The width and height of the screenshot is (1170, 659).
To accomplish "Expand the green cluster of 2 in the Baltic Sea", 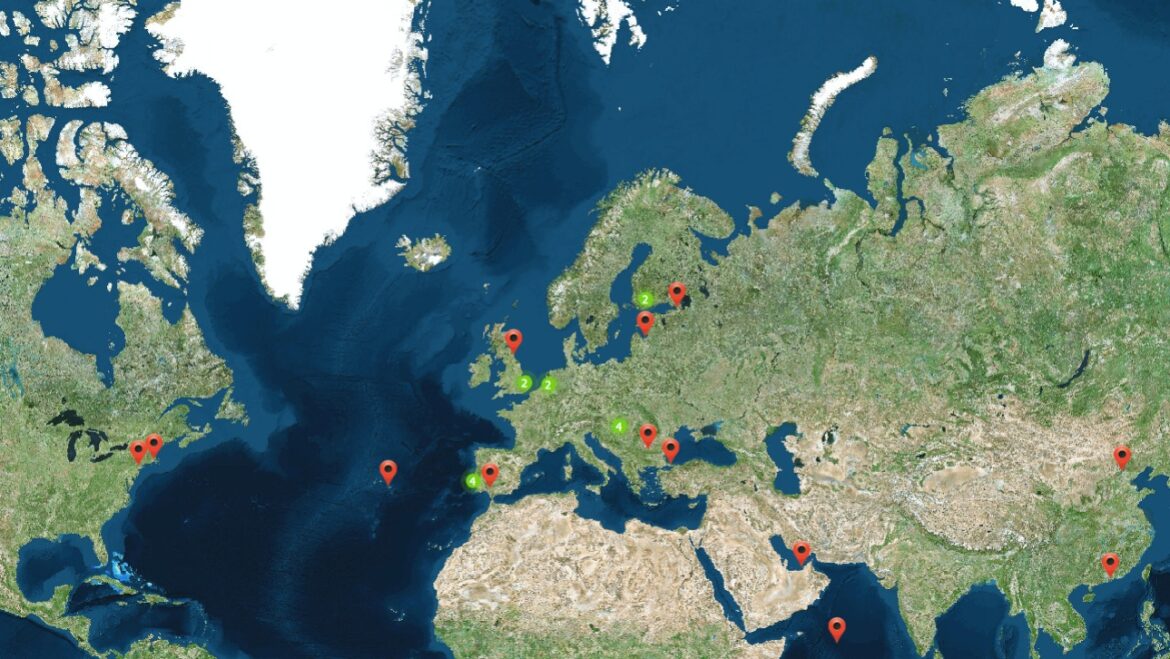I will 645,299.
